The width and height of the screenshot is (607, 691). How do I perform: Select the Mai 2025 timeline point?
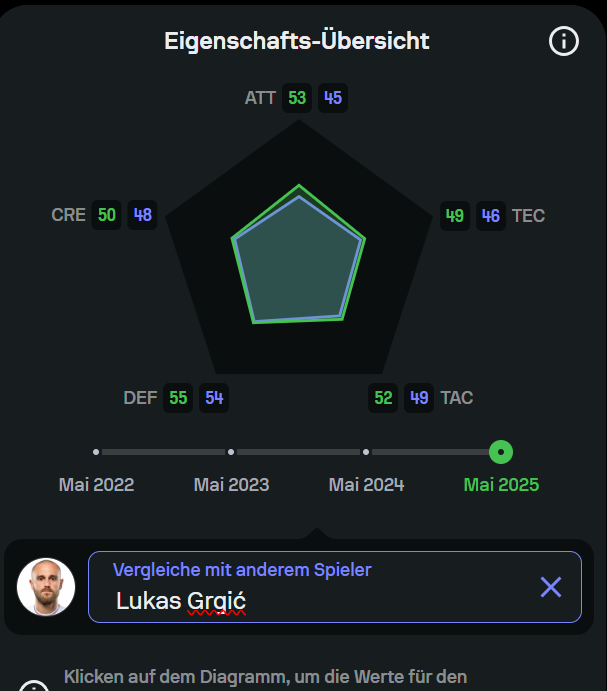pos(501,452)
